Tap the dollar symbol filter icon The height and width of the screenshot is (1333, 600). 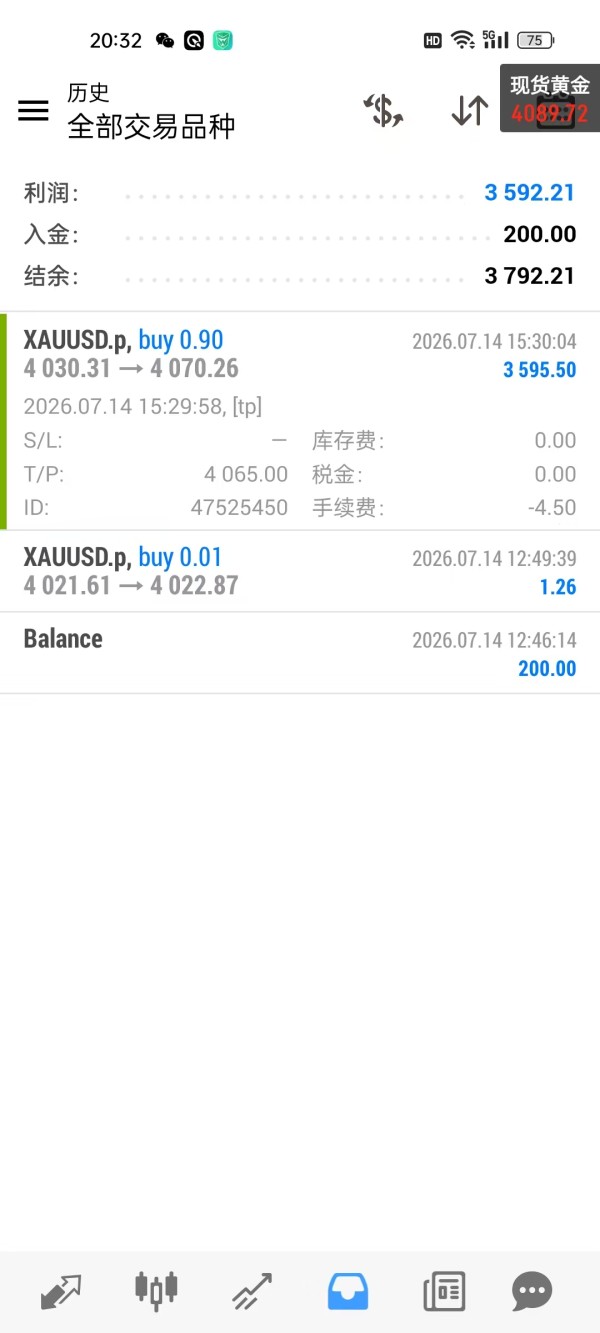click(x=383, y=111)
